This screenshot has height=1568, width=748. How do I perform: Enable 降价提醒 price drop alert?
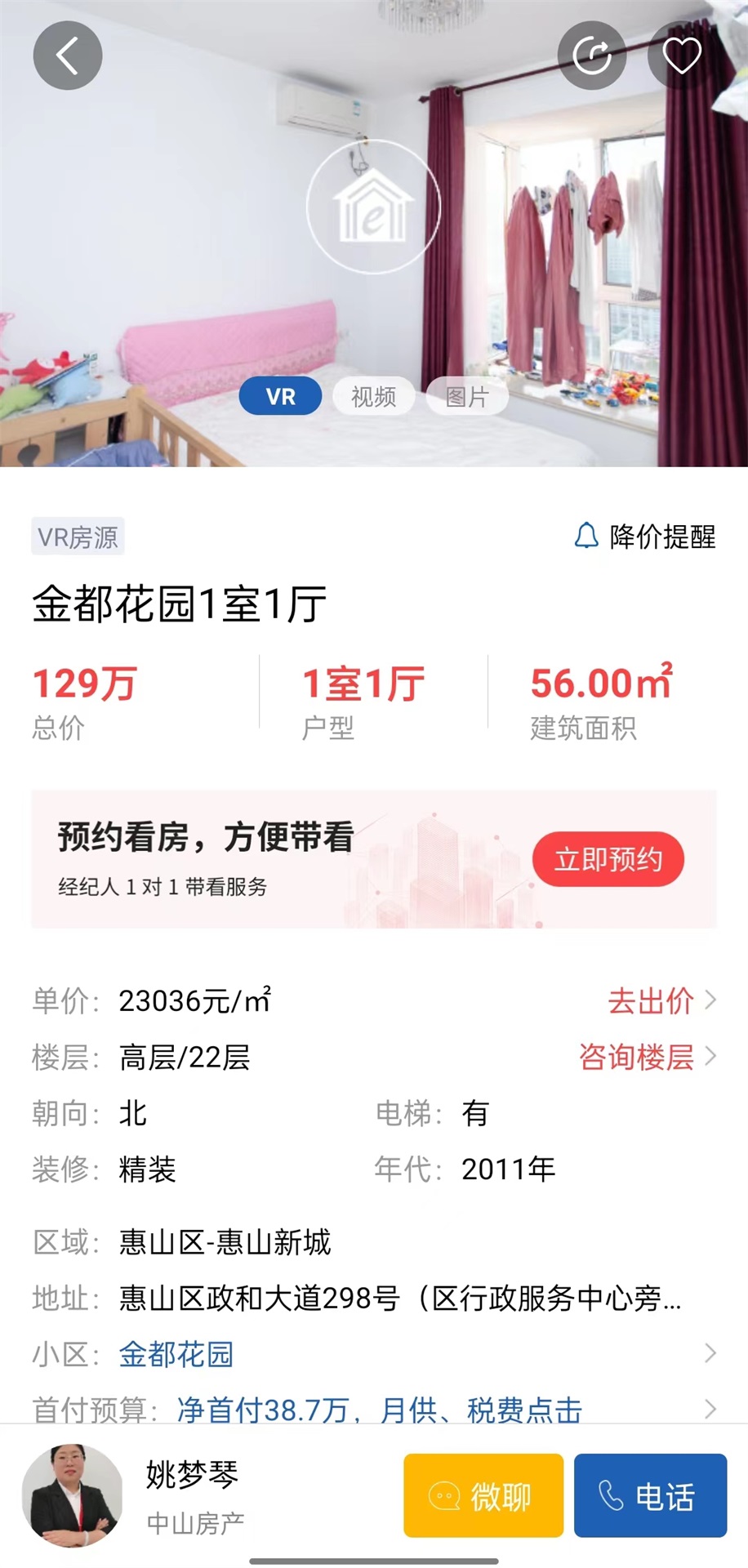(x=645, y=537)
